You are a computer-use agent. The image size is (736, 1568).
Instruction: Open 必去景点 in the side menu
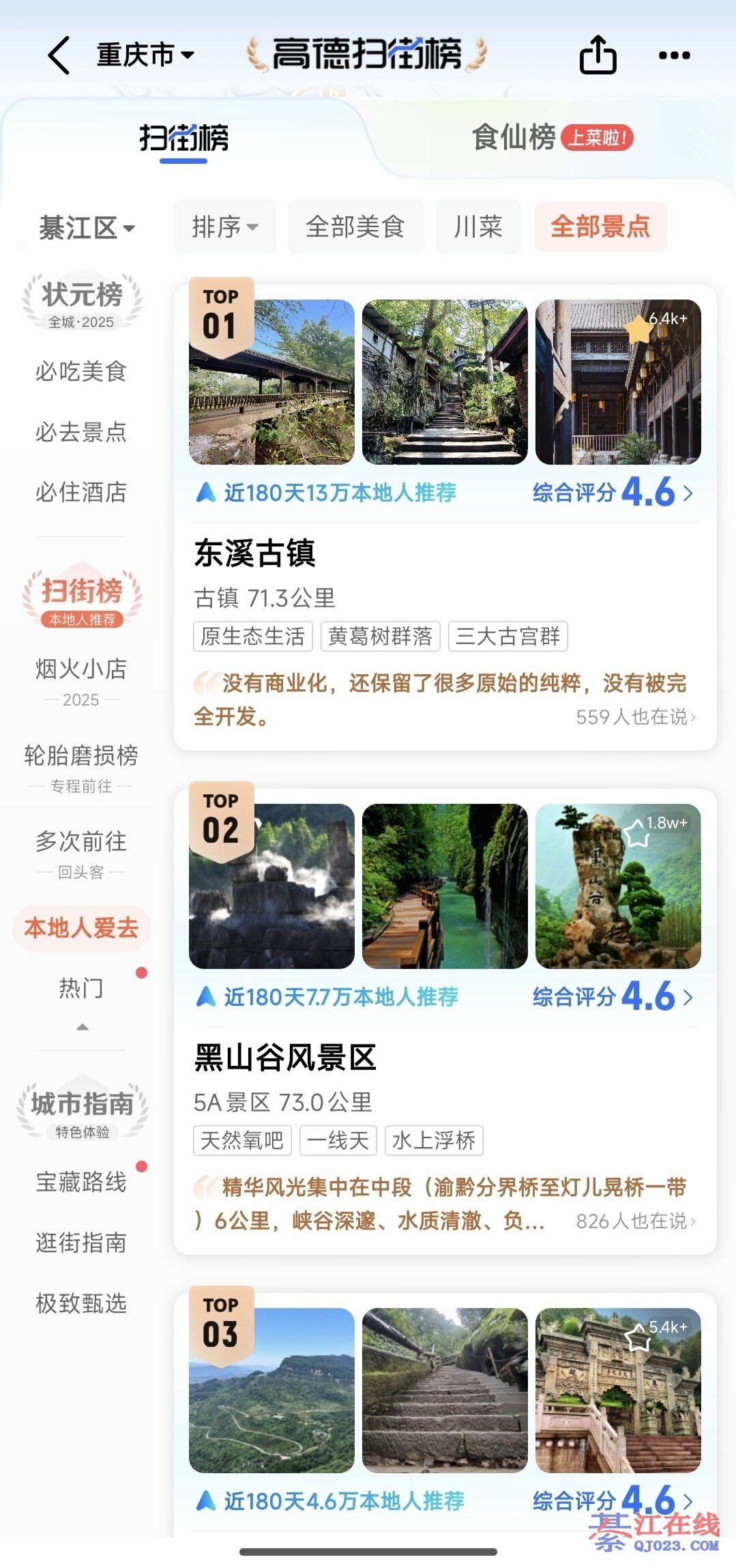81,432
